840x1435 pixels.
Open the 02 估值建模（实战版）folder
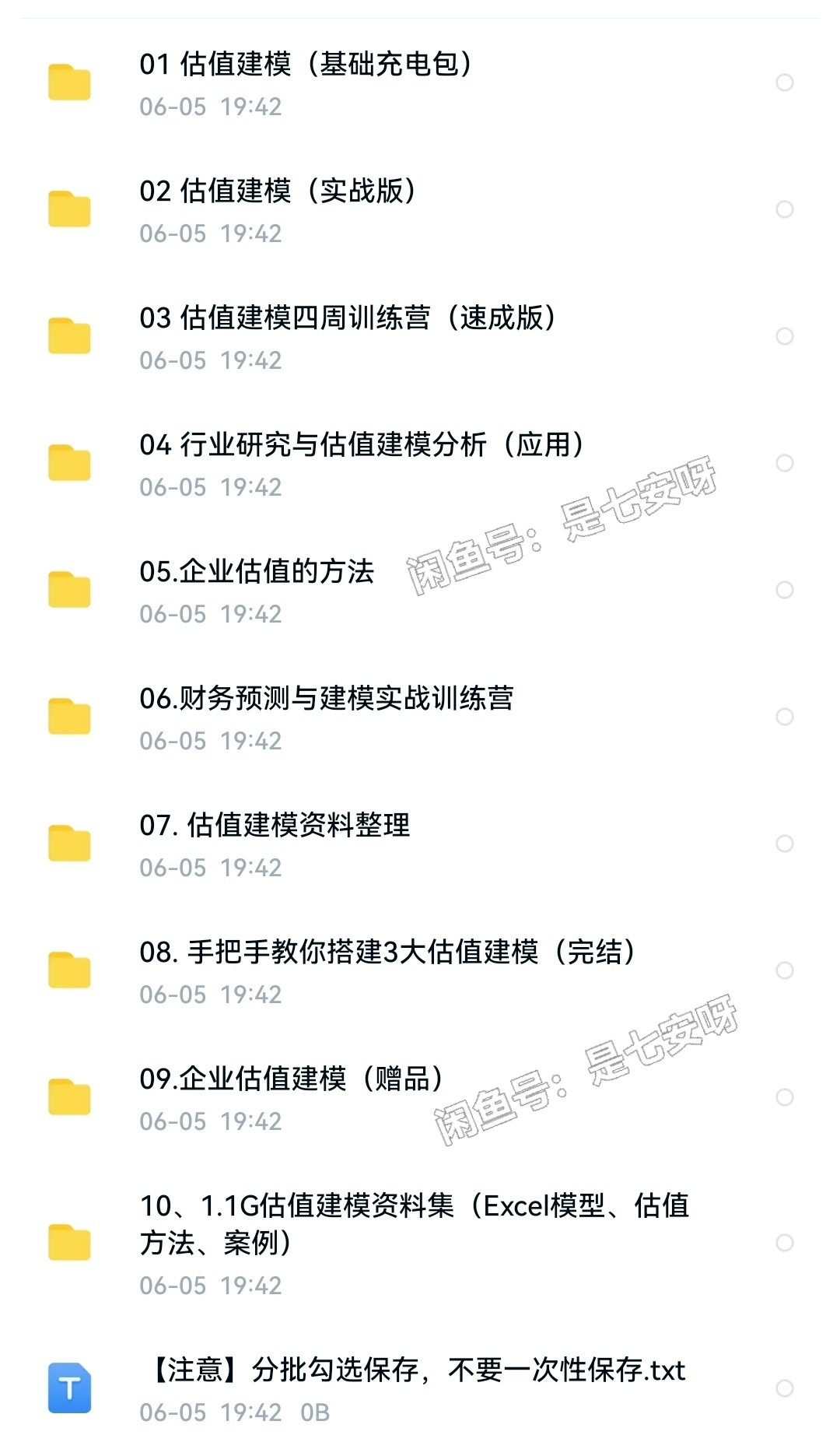click(277, 191)
